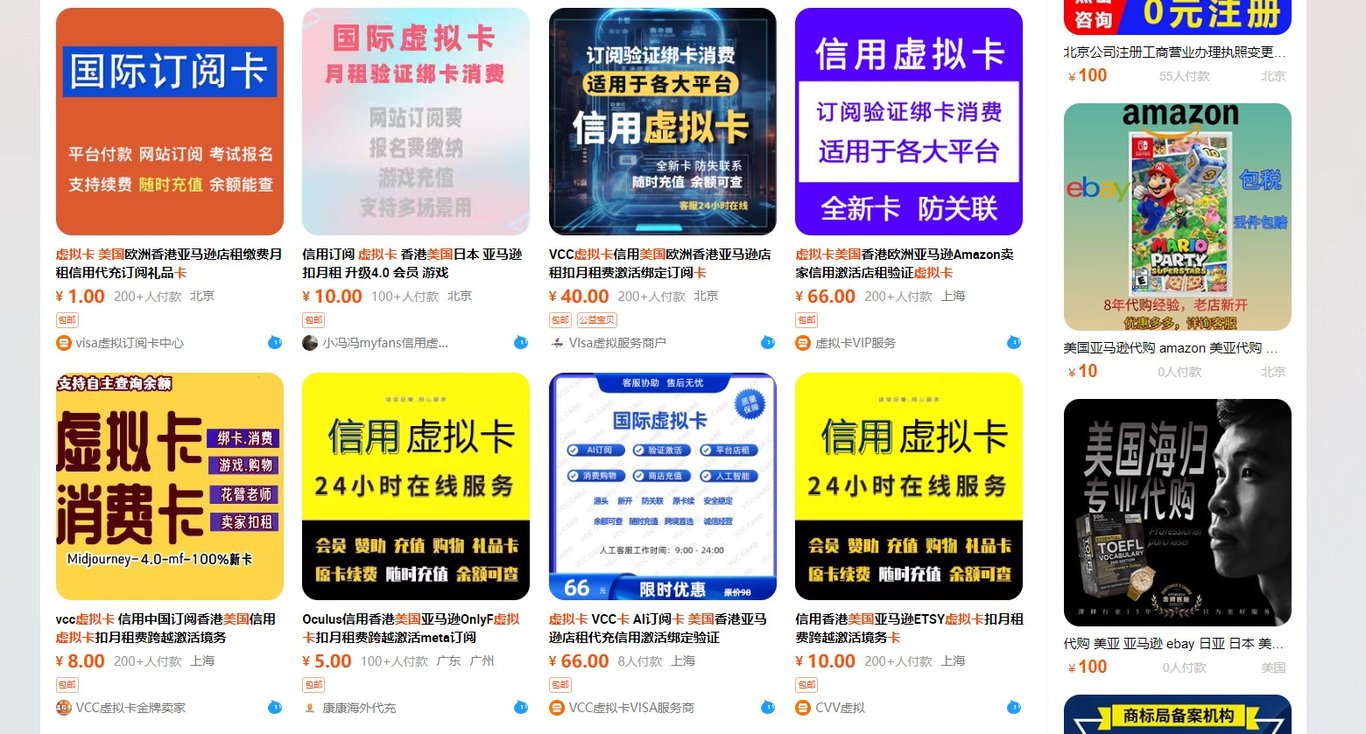This screenshot has width=1366, height=734.
Task: Visit the 小冯冯myfans信用虚 shop
Action: (385, 343)
